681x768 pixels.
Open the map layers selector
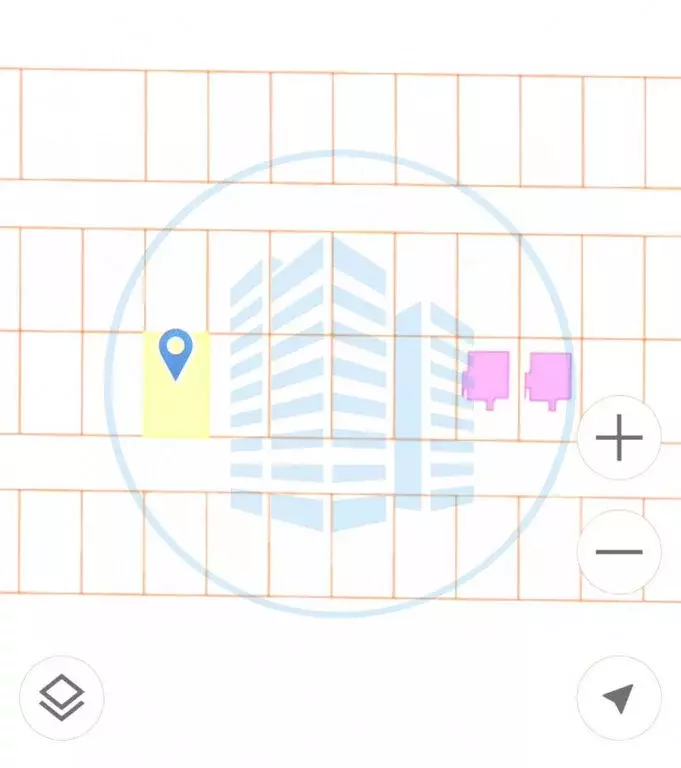pos(61,698)
